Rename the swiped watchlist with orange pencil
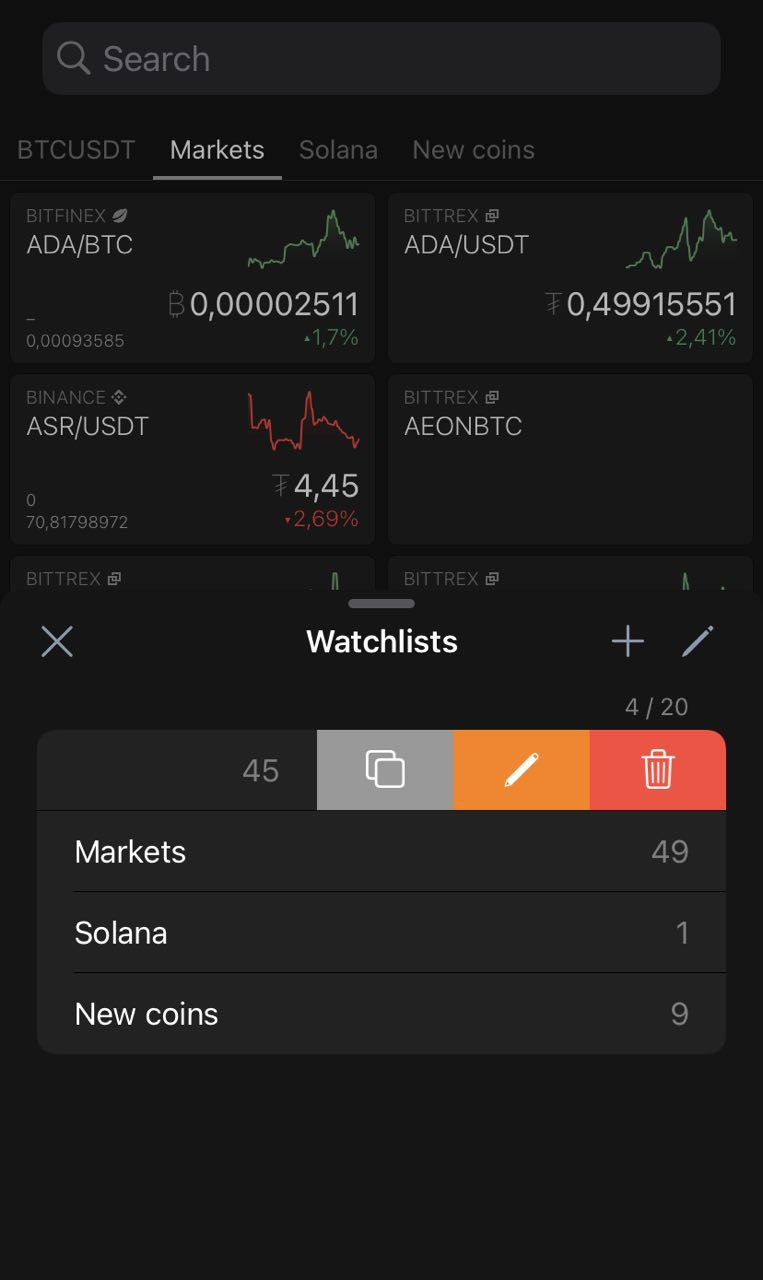The height and width of the screenshot is (1280, 763). pos(522,770)
